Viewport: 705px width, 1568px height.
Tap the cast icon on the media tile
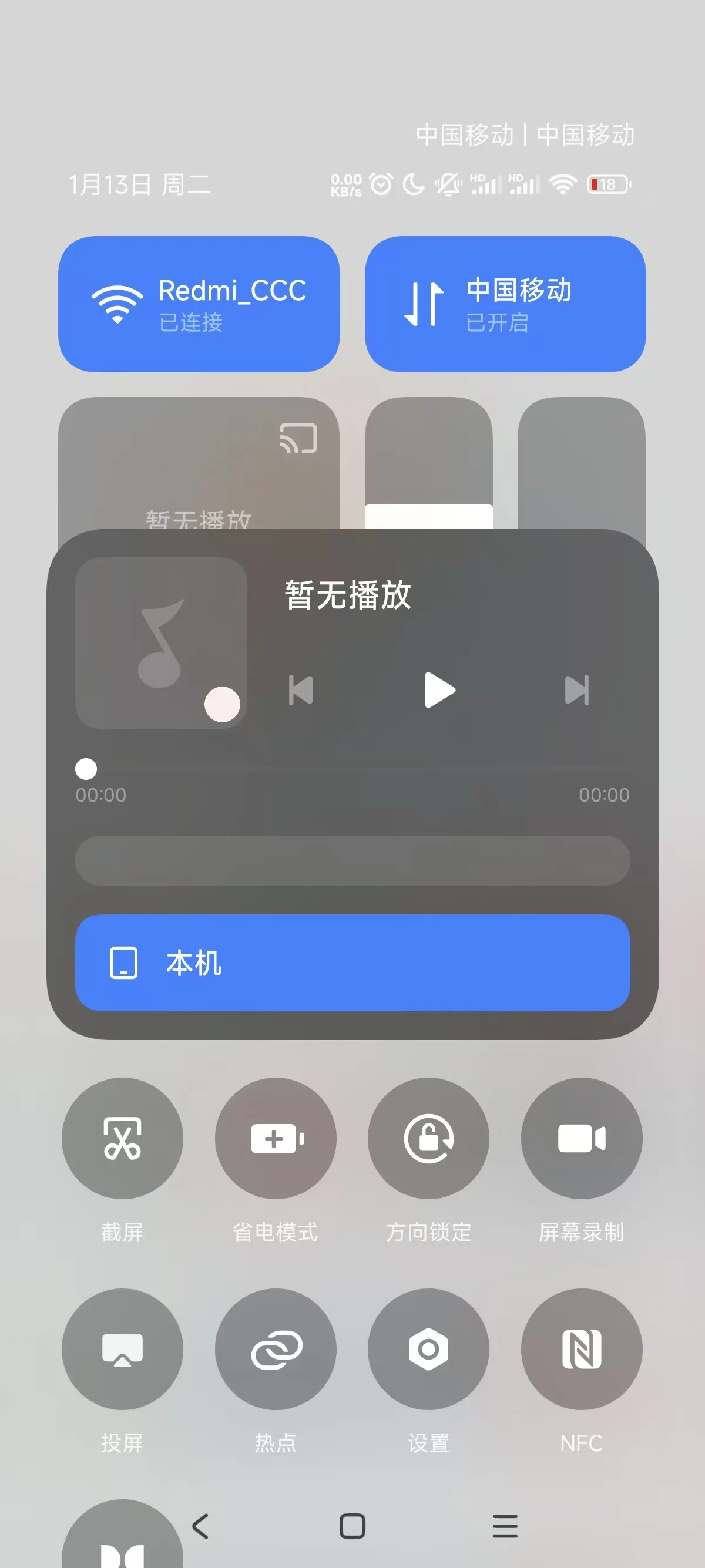click(x=298, y=438)
